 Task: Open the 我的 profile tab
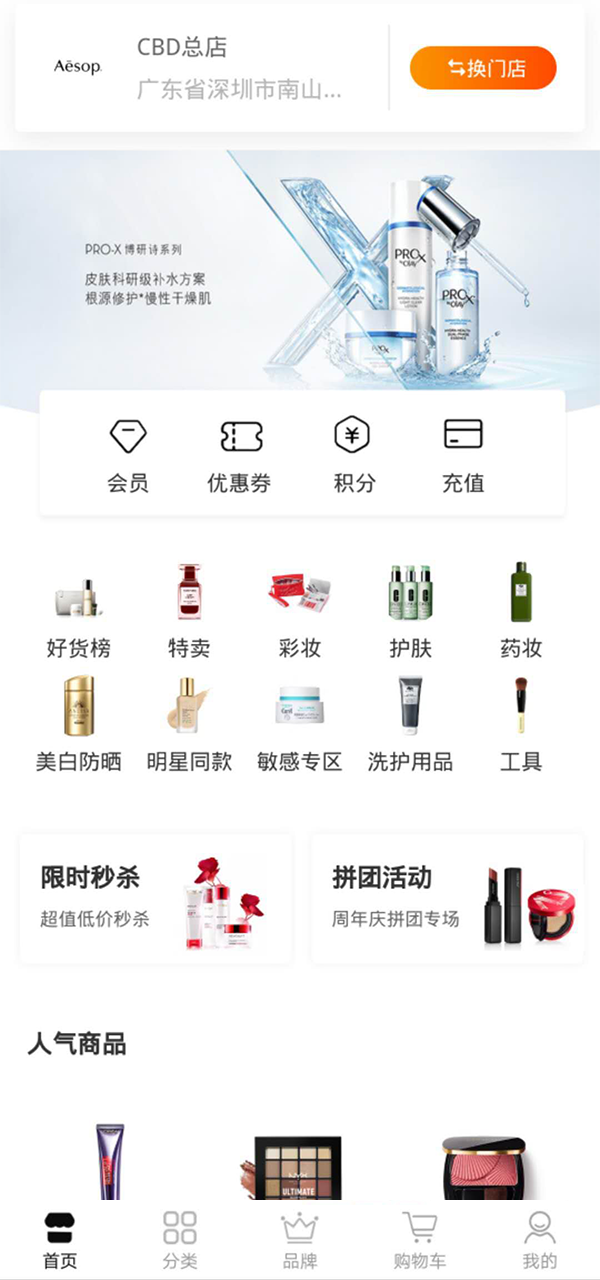540,1240
